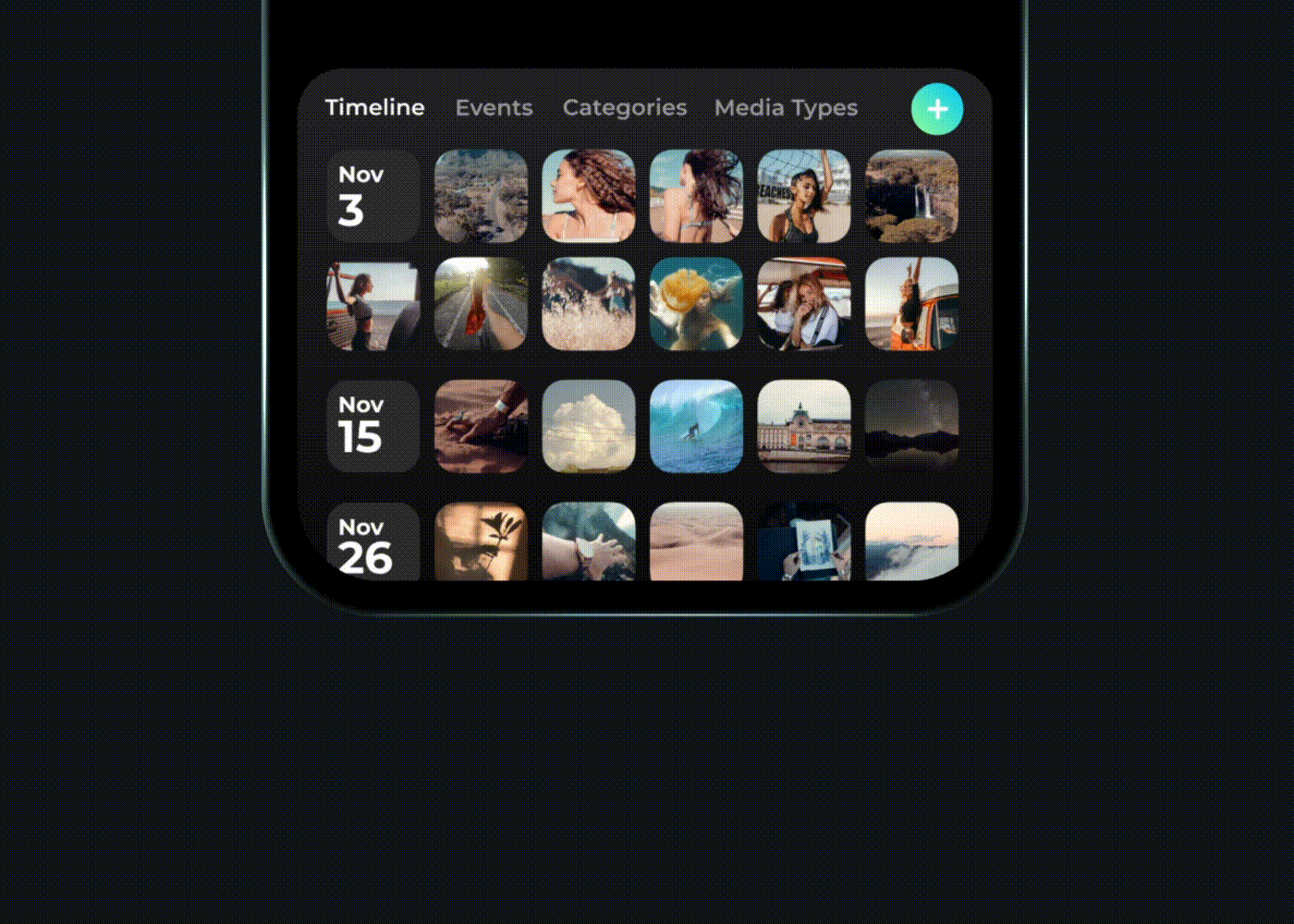View the palace building photo from Nov 15
Screen dimensions: 1294x924
pyautogui.click(x=804, y=426)
